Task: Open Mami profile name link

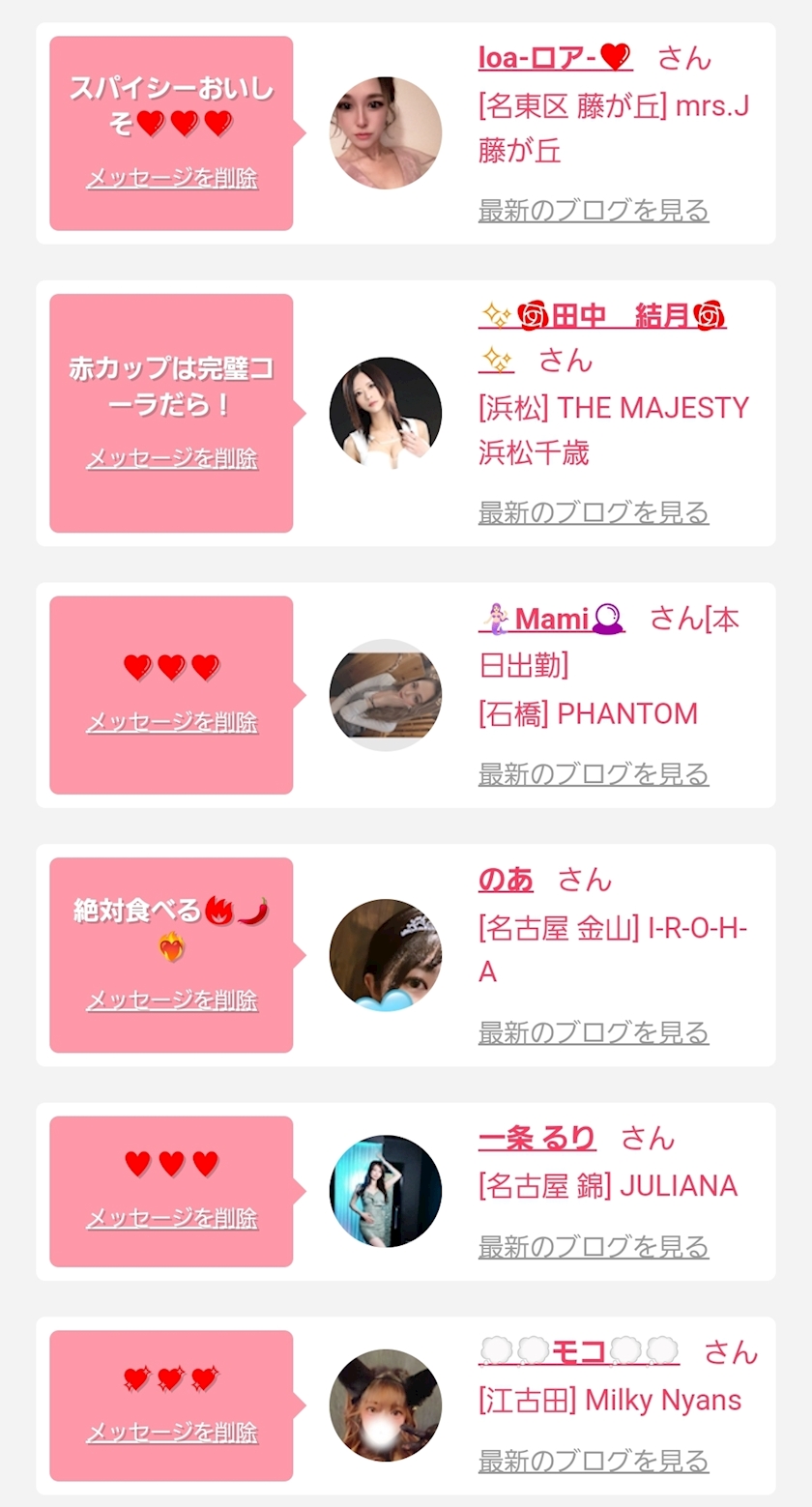Action: coord(552,619)
